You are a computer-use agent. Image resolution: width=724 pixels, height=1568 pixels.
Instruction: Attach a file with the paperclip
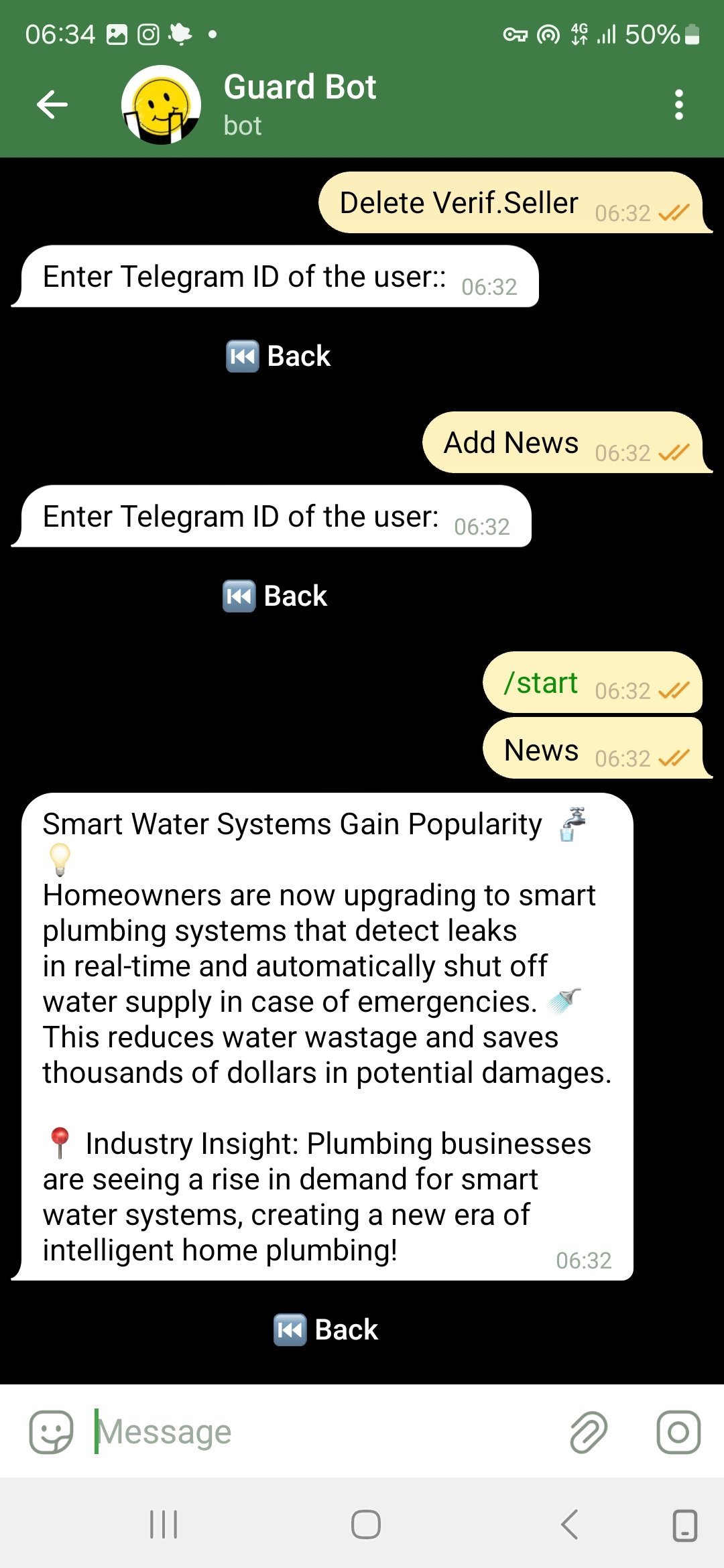coord(588,1432)
